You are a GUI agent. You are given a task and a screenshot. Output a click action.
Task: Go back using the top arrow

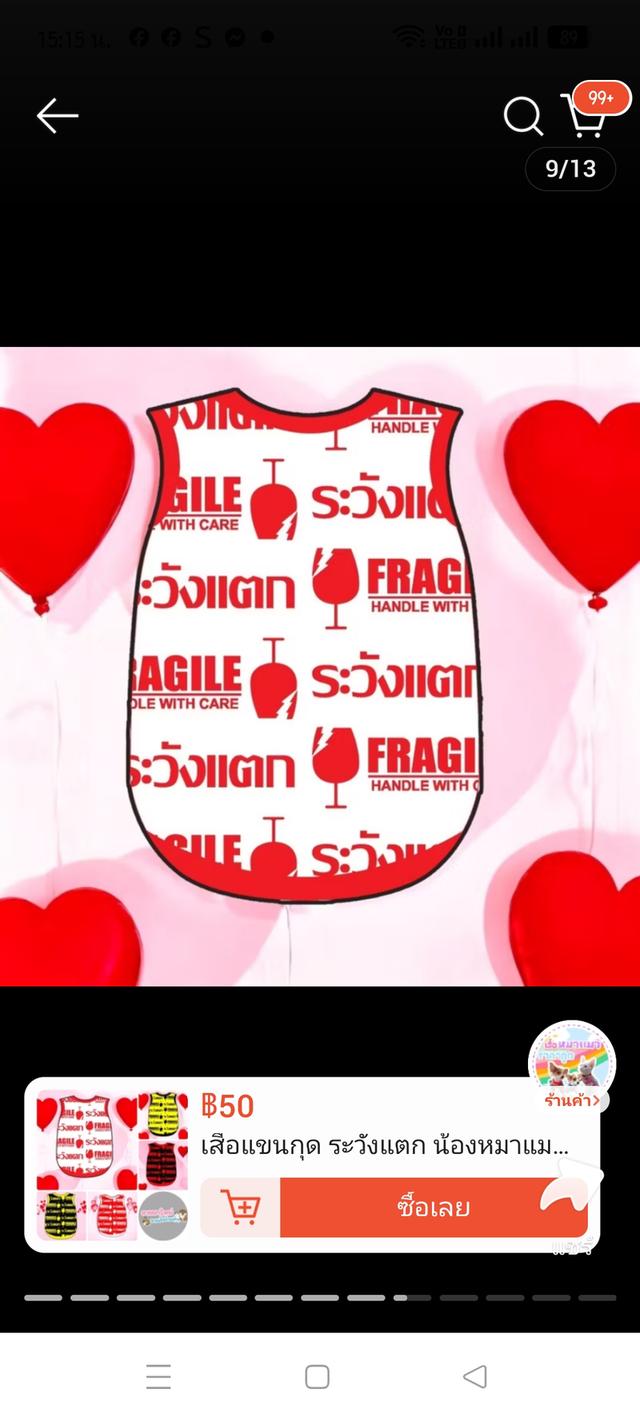57,116
